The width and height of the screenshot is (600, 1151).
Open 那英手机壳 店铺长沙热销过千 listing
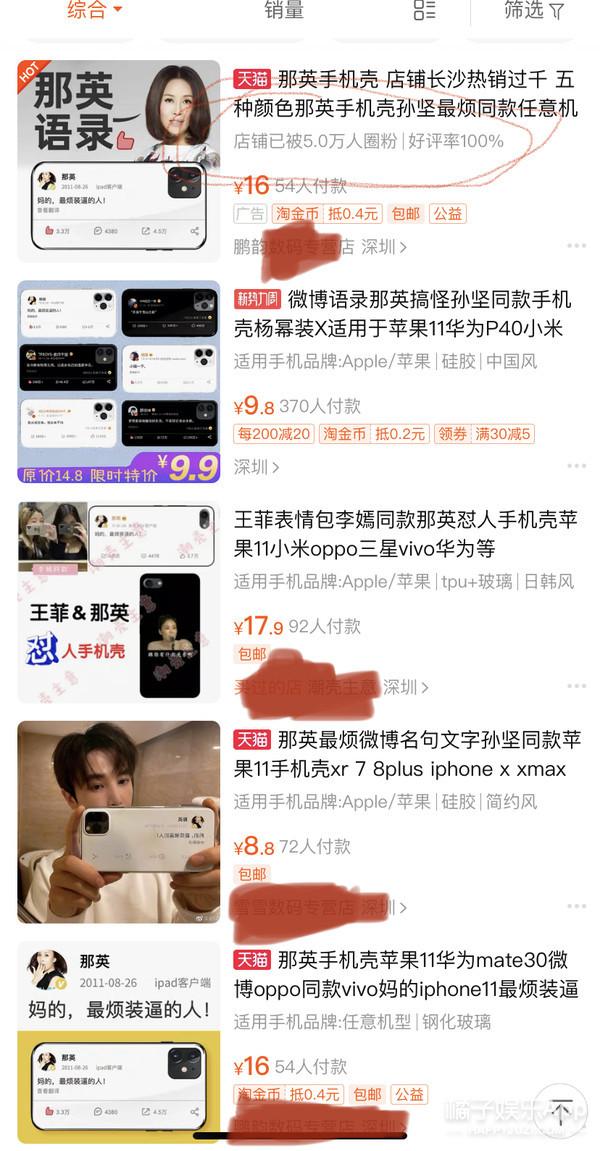coord(405,94)
